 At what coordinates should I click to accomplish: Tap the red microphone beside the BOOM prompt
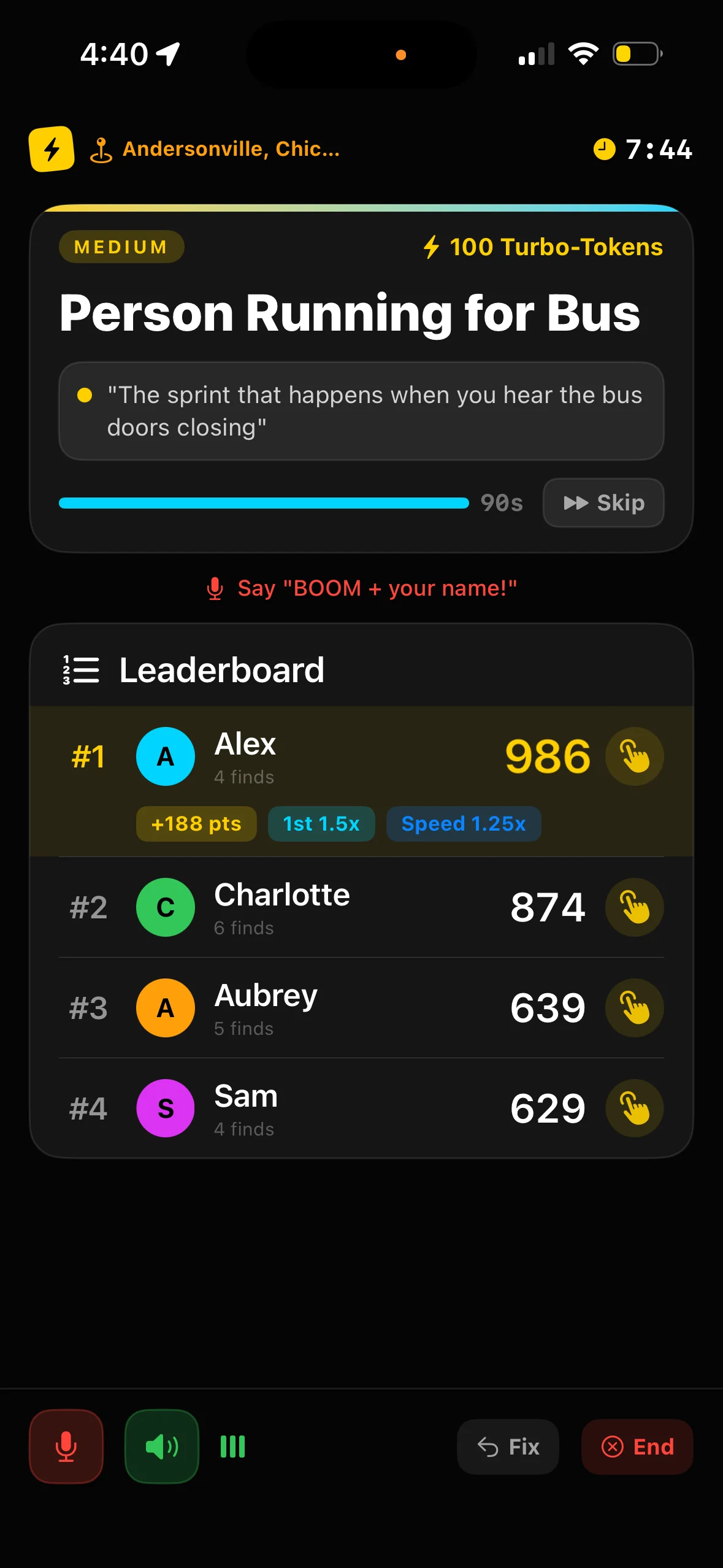point(215,588)
